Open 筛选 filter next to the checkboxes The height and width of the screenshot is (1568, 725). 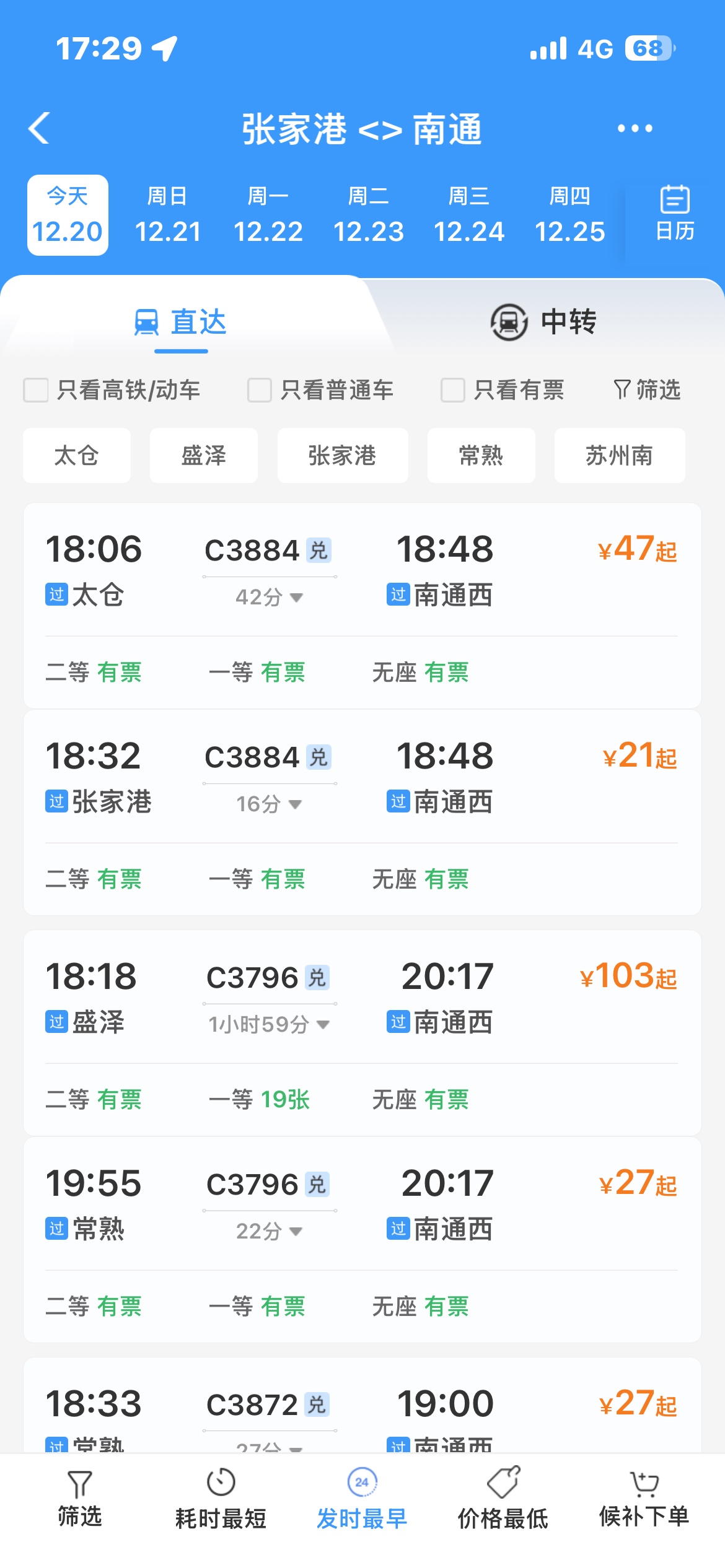647,390
